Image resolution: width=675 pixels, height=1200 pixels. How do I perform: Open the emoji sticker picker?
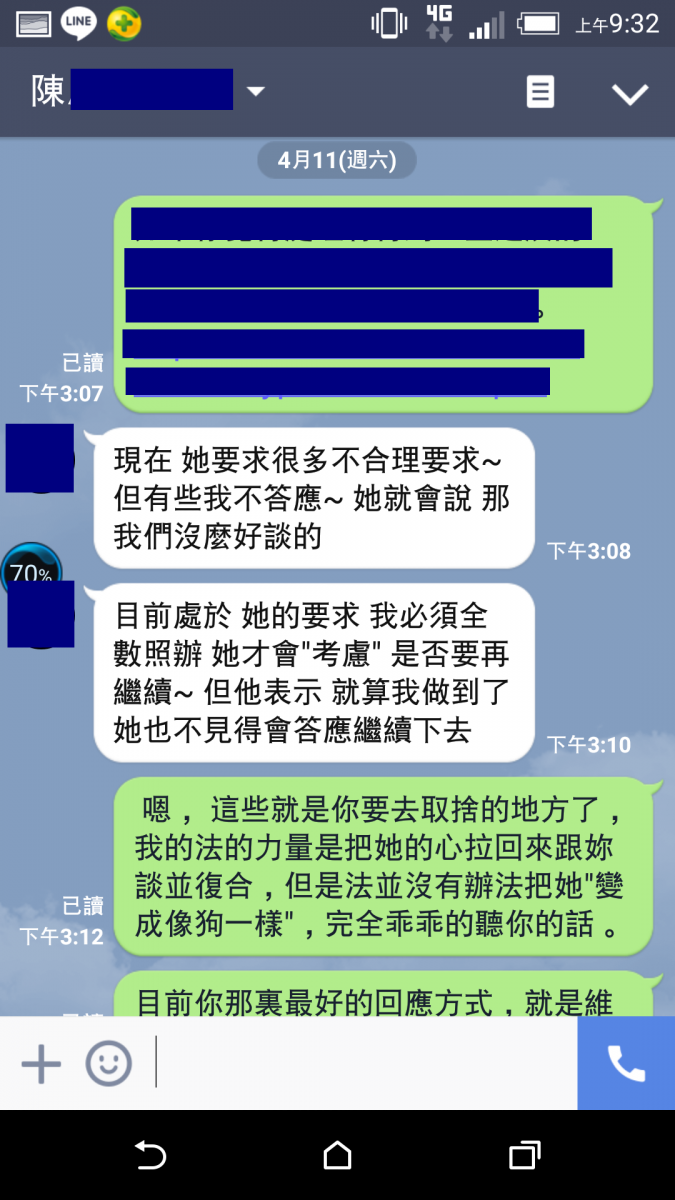(108, 1063)
